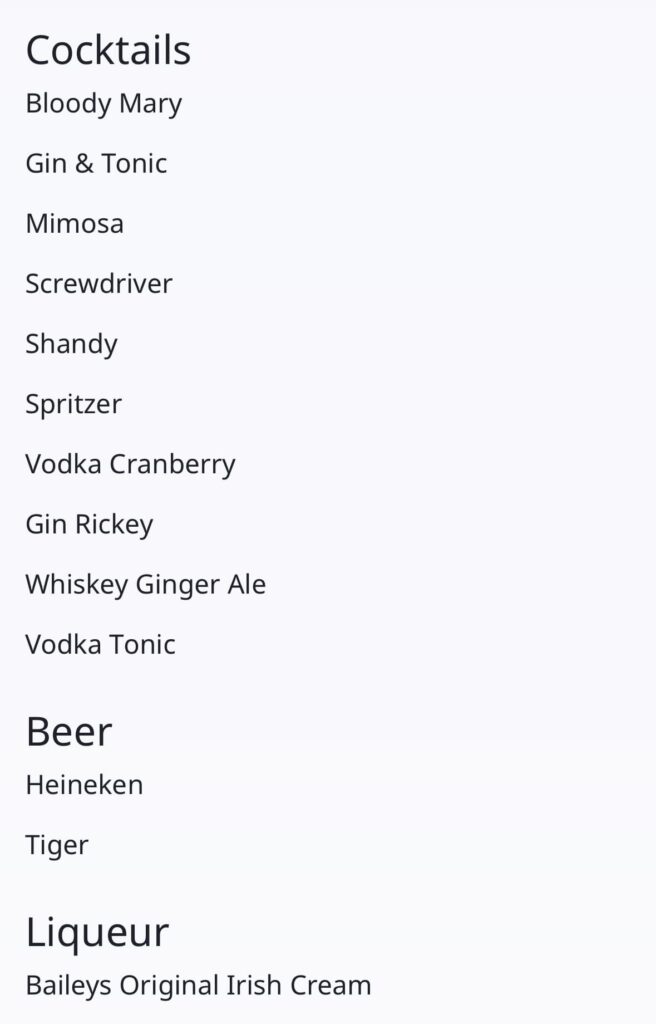
Task: Choose Vodka Cranberry
Action: coord(130,464)
